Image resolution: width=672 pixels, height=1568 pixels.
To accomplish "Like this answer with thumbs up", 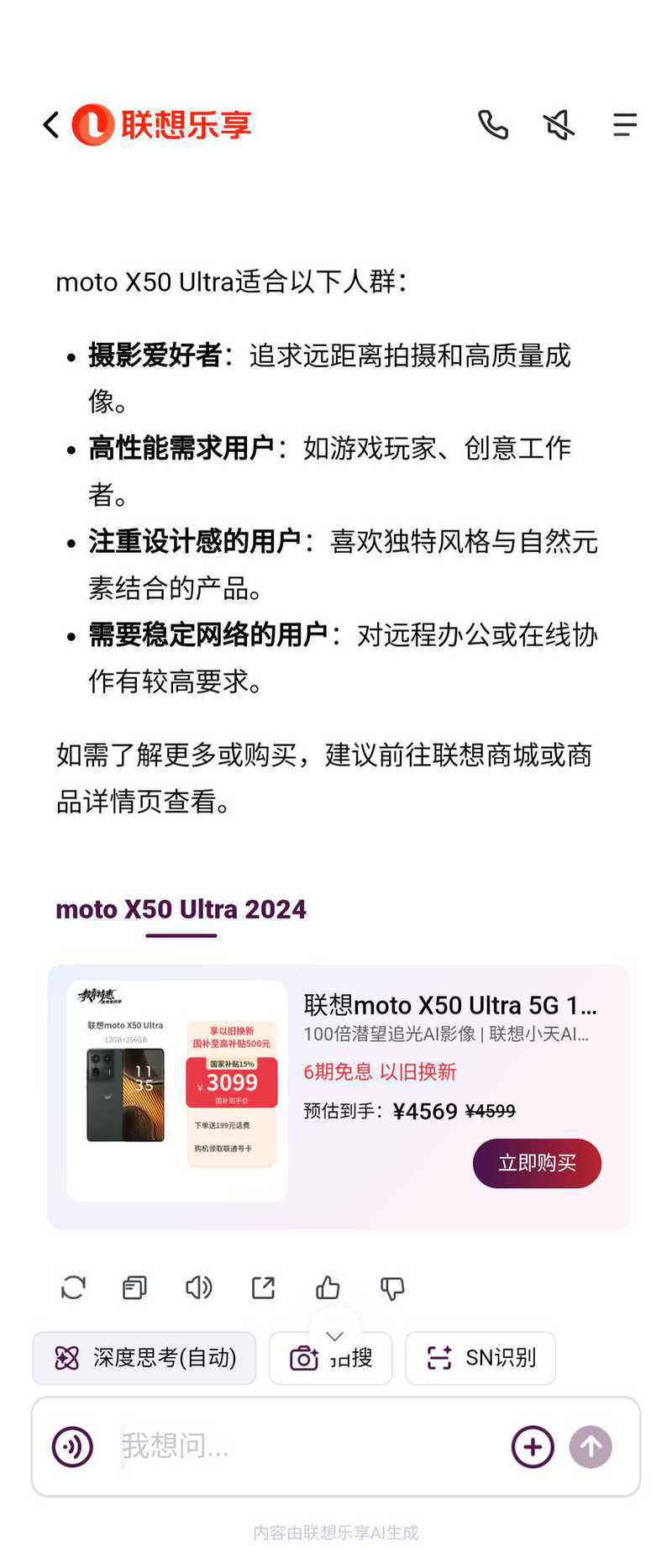I will pos(328,1287).
